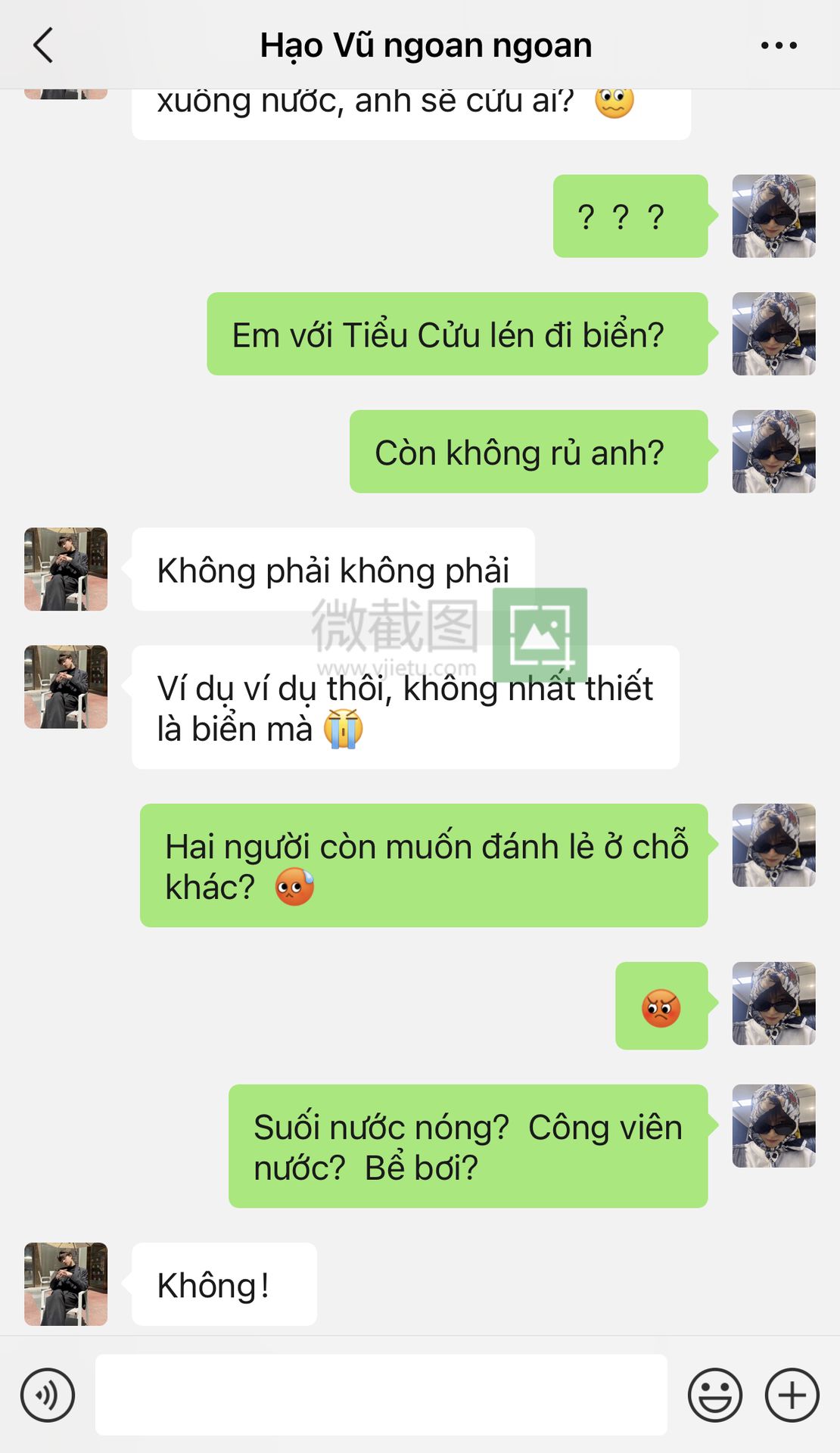840x1453 pixels.
Task: Open the emoji sticker panel
Action: click(x=714, y=1395)
